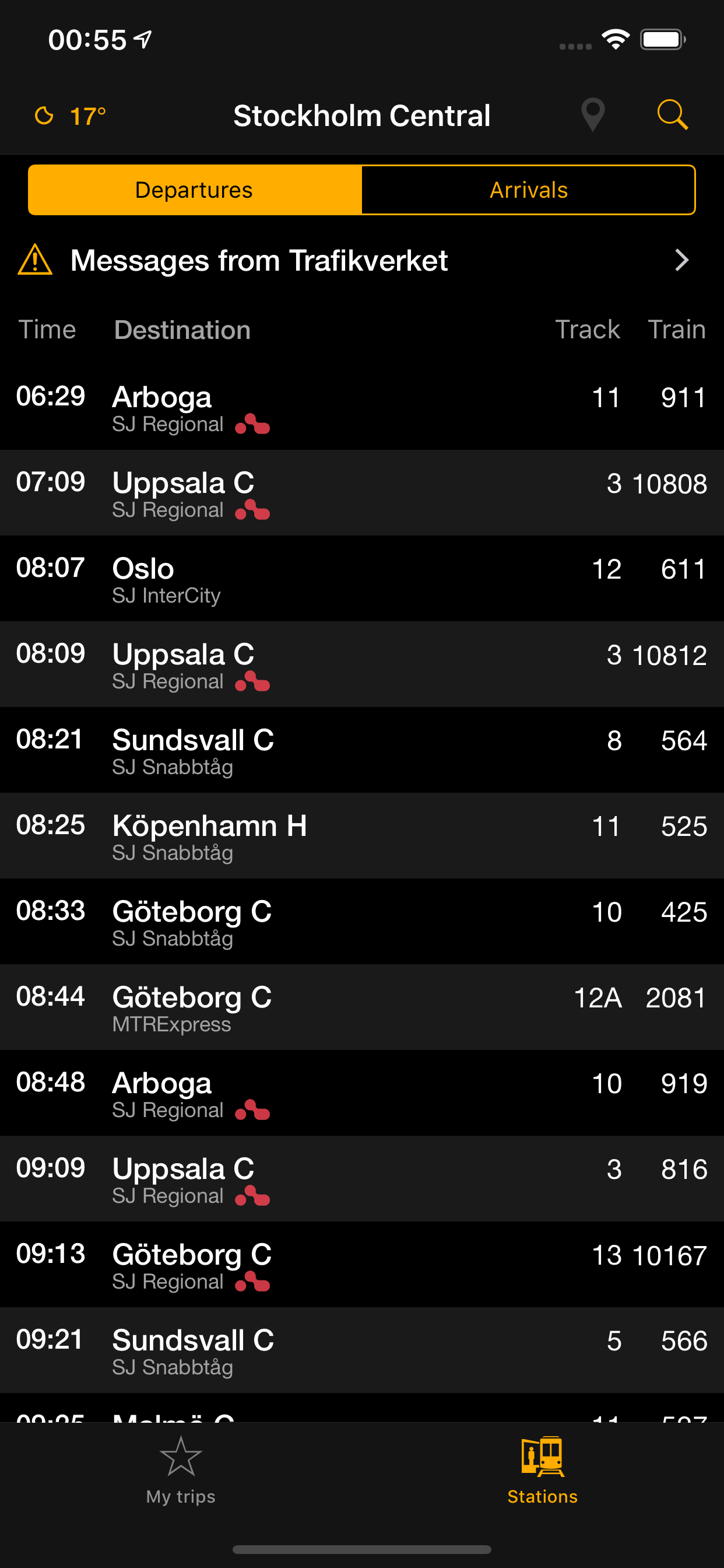Viewport: 724px width, 1568px height.
Task: Open Messages from Trafikverket
Action: pos(361,261)
